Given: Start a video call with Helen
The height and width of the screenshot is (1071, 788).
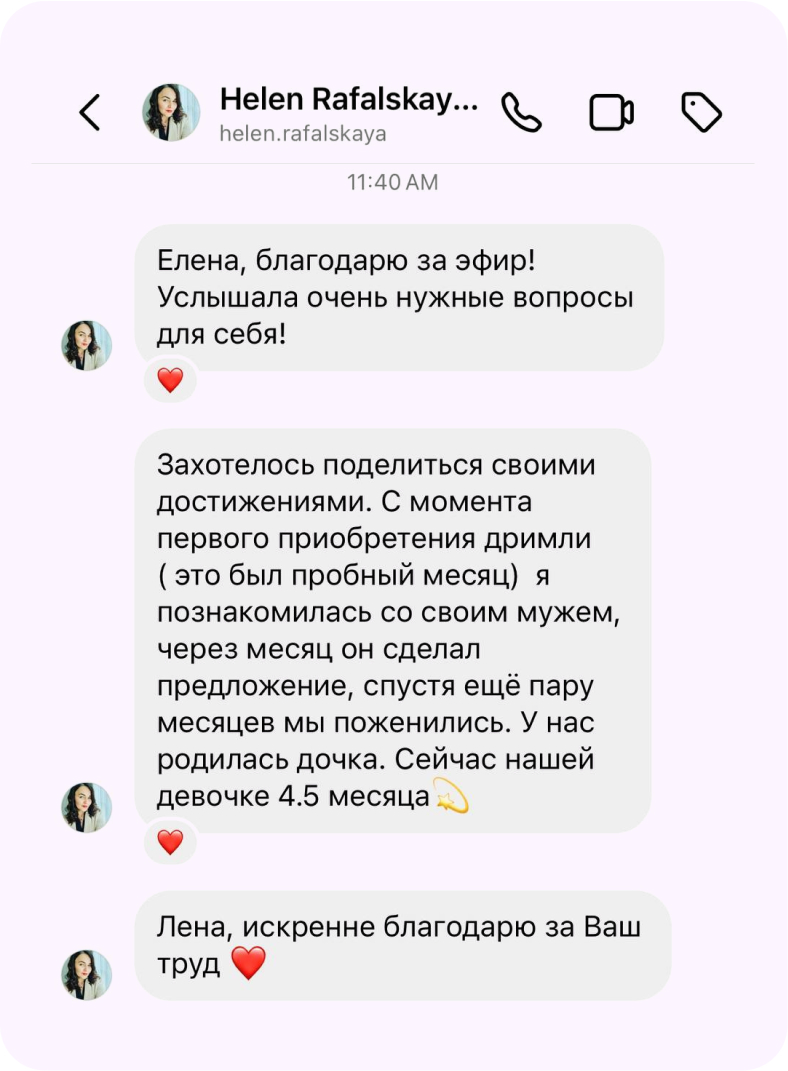Looking at the screenshot, I should click(611, 112).
